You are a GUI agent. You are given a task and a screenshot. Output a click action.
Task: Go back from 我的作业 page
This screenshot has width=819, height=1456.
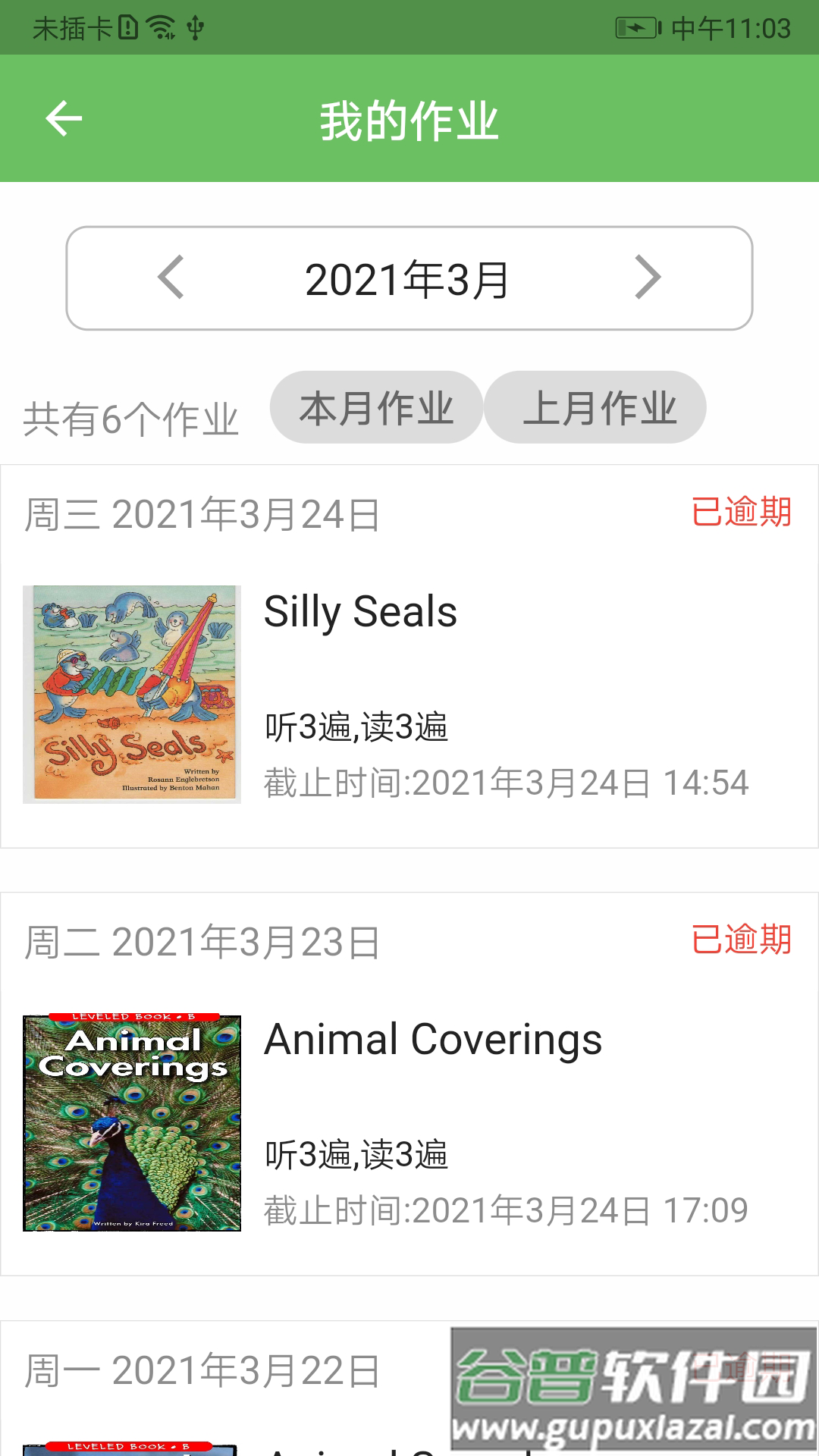click(x=64, y=119)
